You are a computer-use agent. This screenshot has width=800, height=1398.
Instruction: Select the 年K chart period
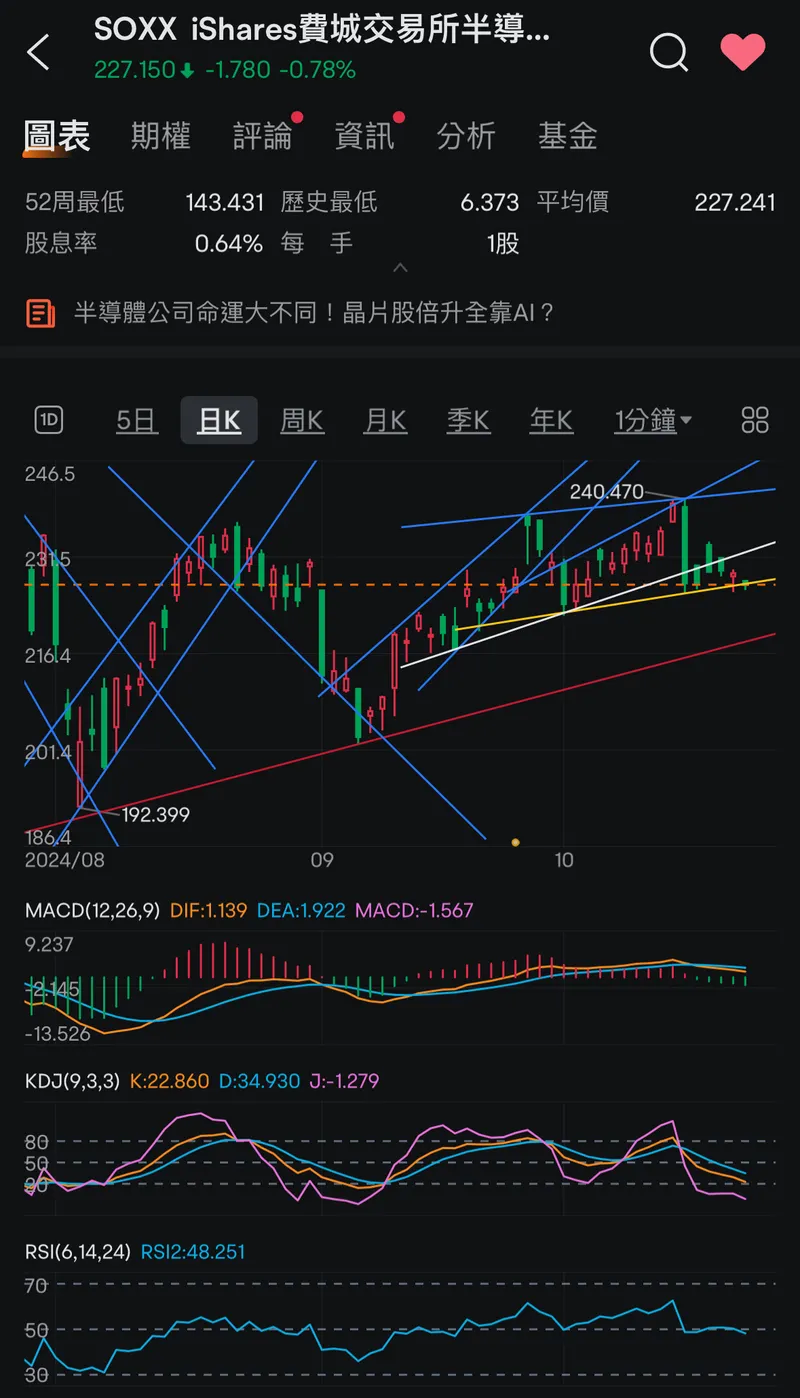pyautogui.click(x=551, y=421)
